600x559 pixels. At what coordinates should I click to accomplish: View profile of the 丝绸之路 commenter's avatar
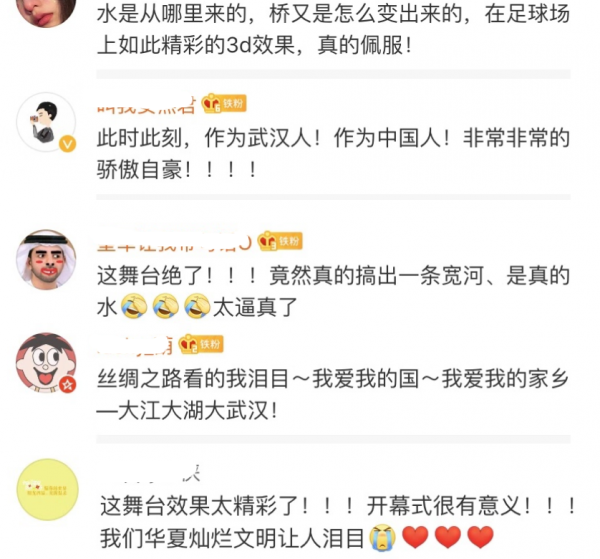[46, 362]
